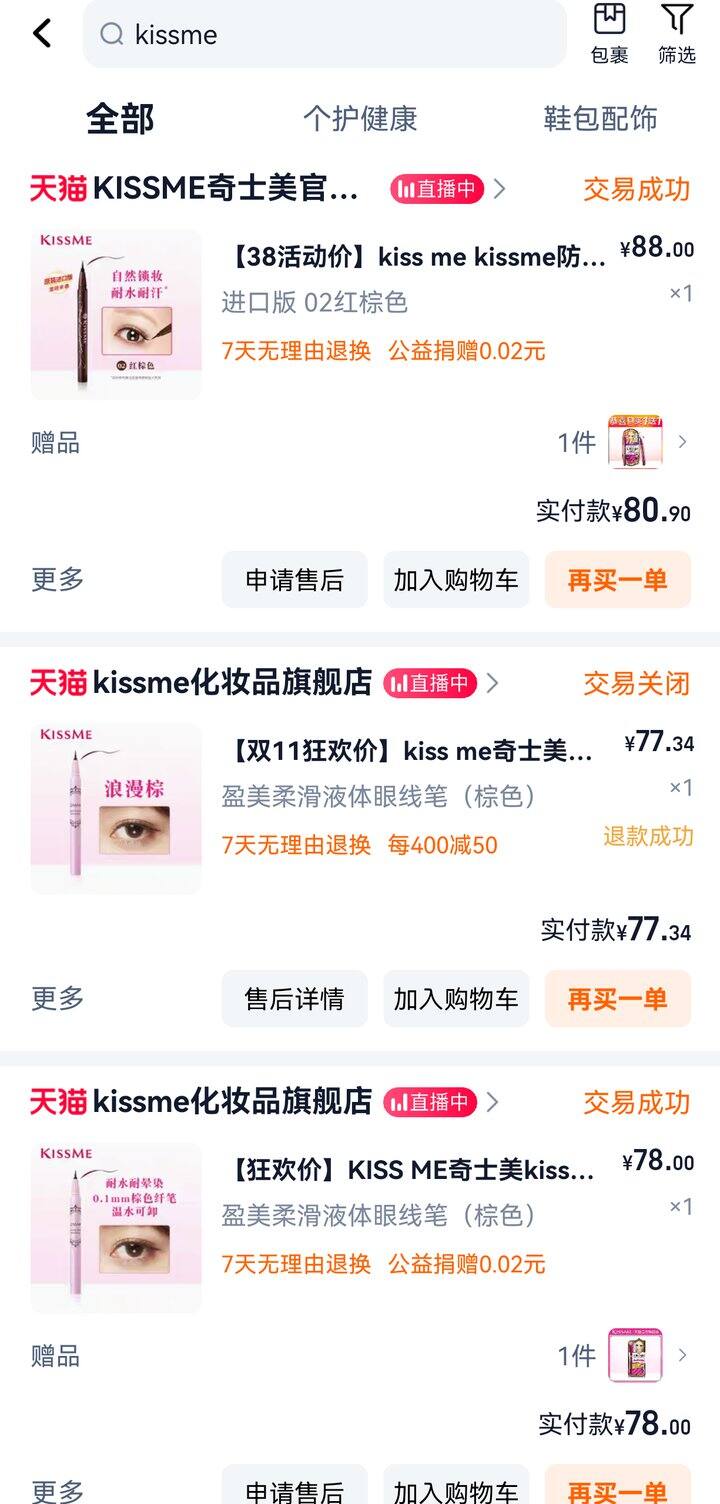
Task: Open the 【38活动价】 eyeliner order
Action: pos(416,256)
